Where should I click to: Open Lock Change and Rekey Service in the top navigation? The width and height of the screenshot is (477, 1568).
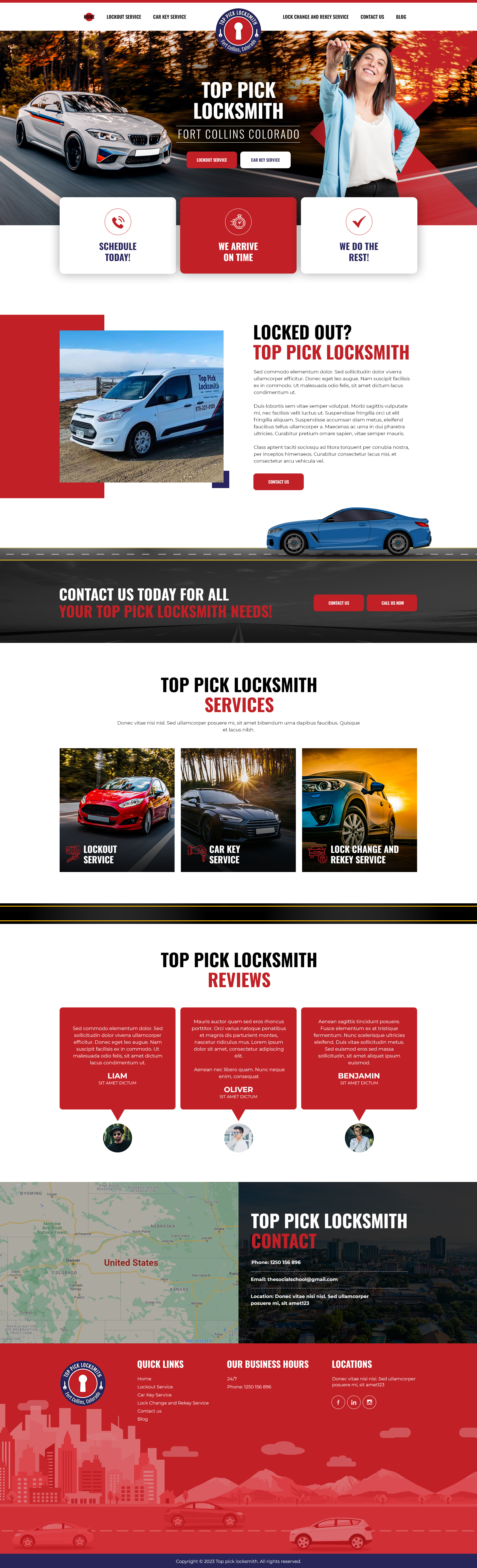(x=315, y=17)
